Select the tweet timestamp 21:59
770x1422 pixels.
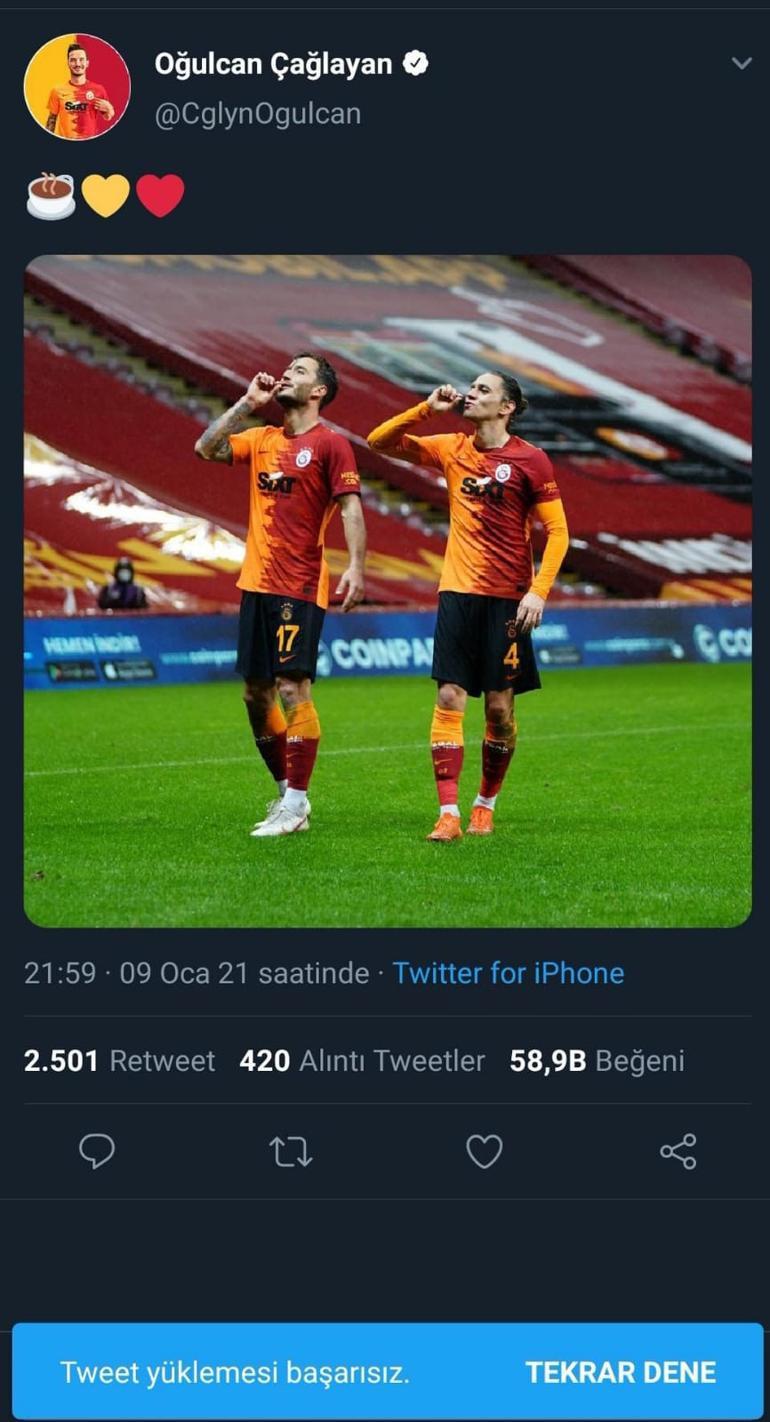pyautogui.click(x=56, y=972)
